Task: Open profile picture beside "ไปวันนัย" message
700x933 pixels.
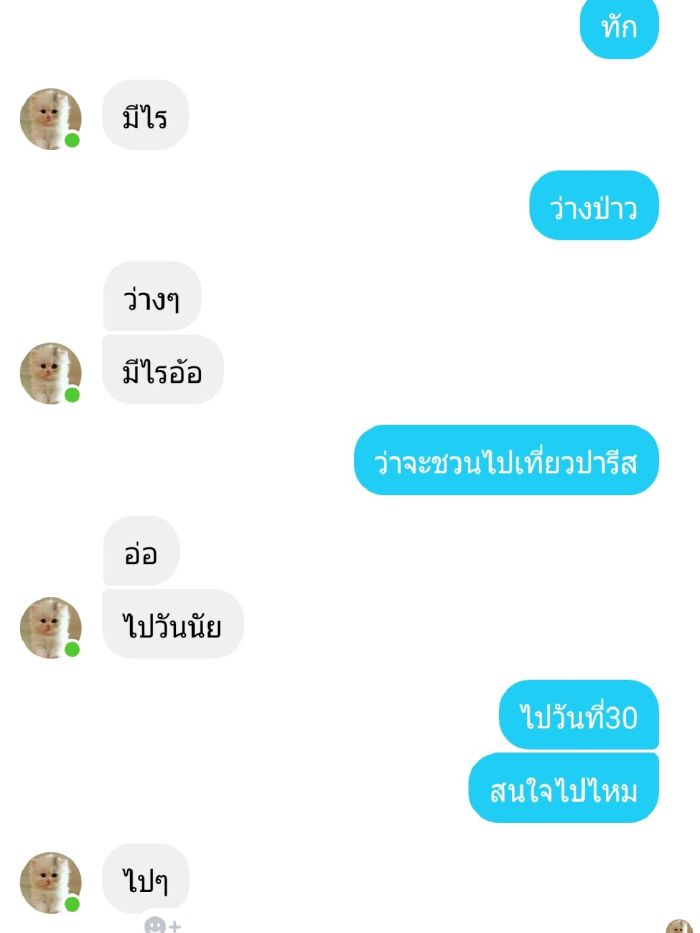Action: [50, 628]
